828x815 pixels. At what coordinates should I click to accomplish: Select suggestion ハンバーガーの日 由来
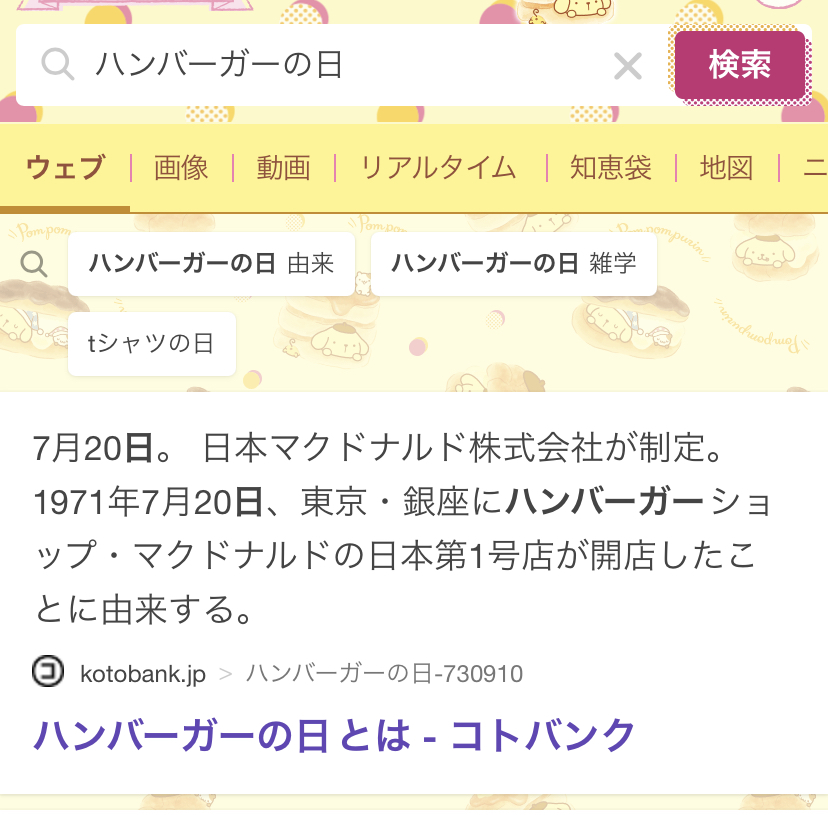[211, 264]
